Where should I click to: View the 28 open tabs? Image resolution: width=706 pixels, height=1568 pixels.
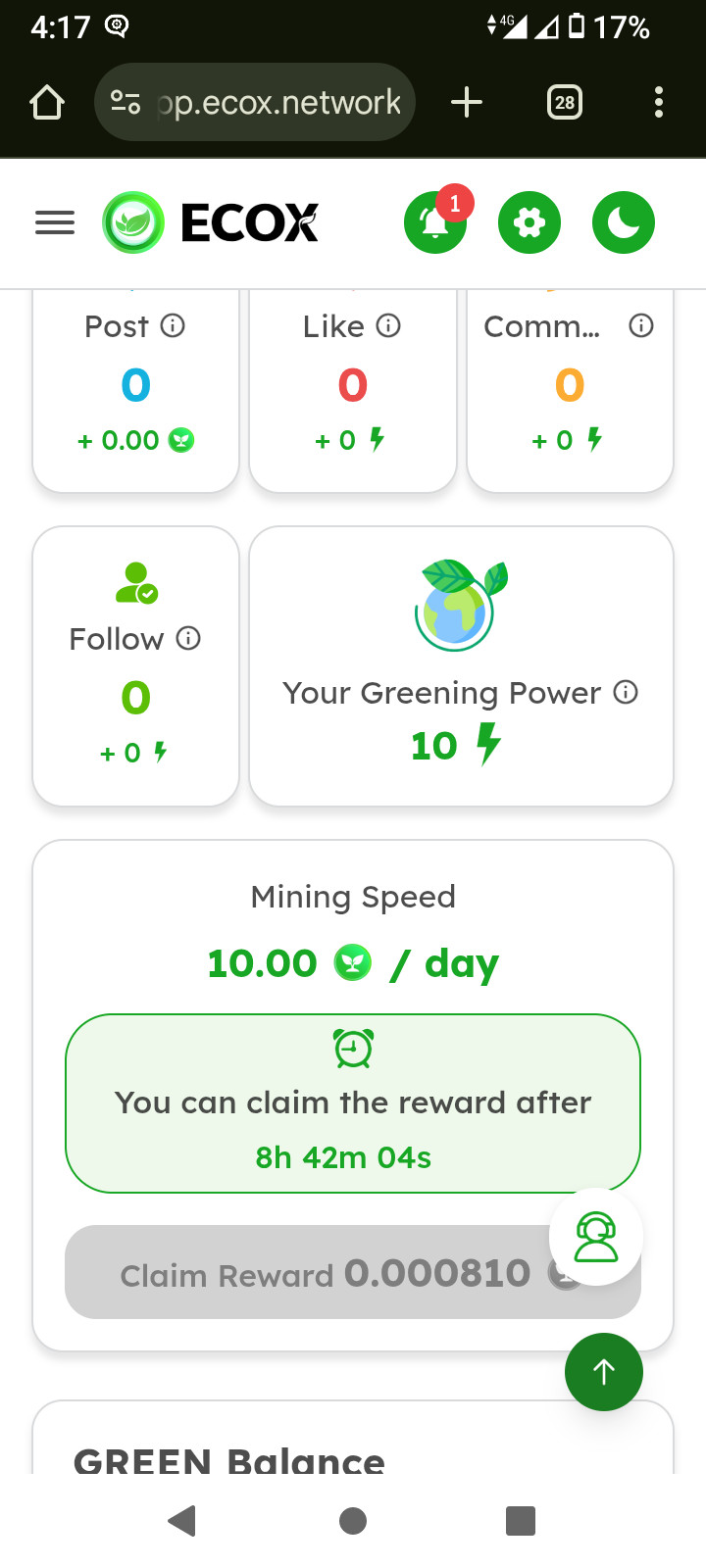pos(565,102)
